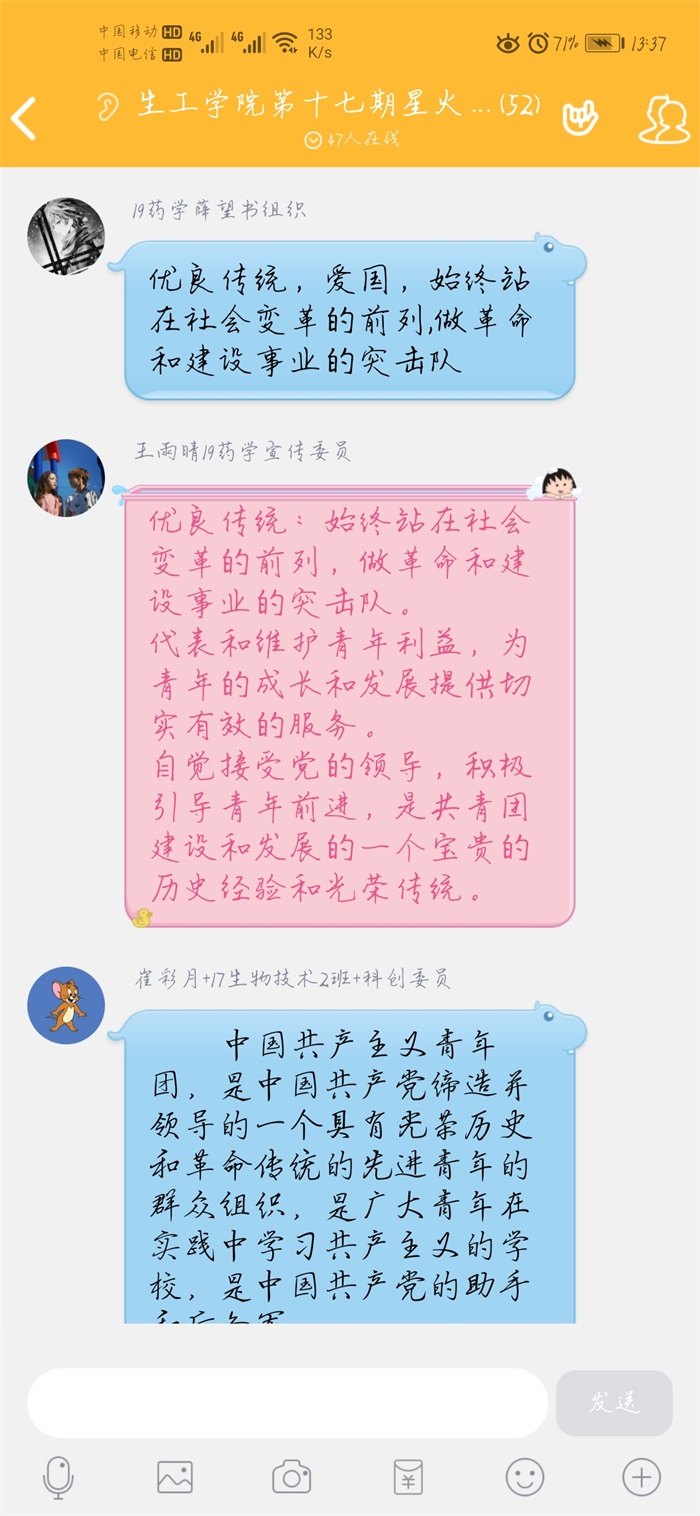Open the picture gallery icon

[175, 1477]
